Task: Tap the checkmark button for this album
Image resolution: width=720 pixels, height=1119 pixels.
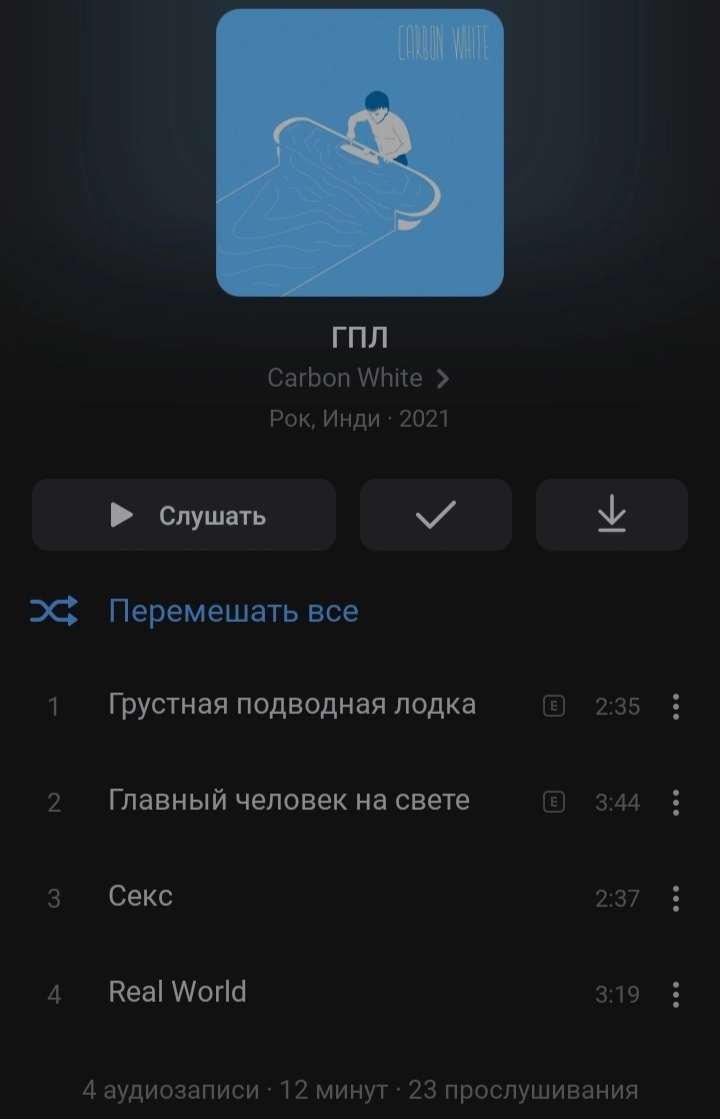Action: pos(435,515)
